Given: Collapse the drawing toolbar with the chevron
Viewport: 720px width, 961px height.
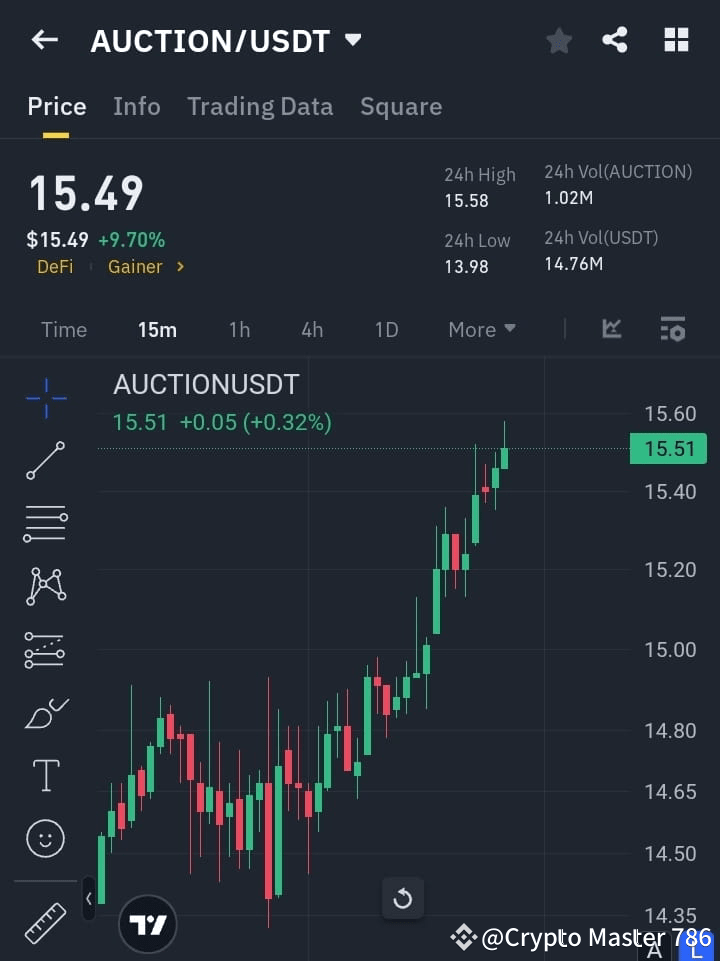Looking at the screenshot, I should coord(90,899).
